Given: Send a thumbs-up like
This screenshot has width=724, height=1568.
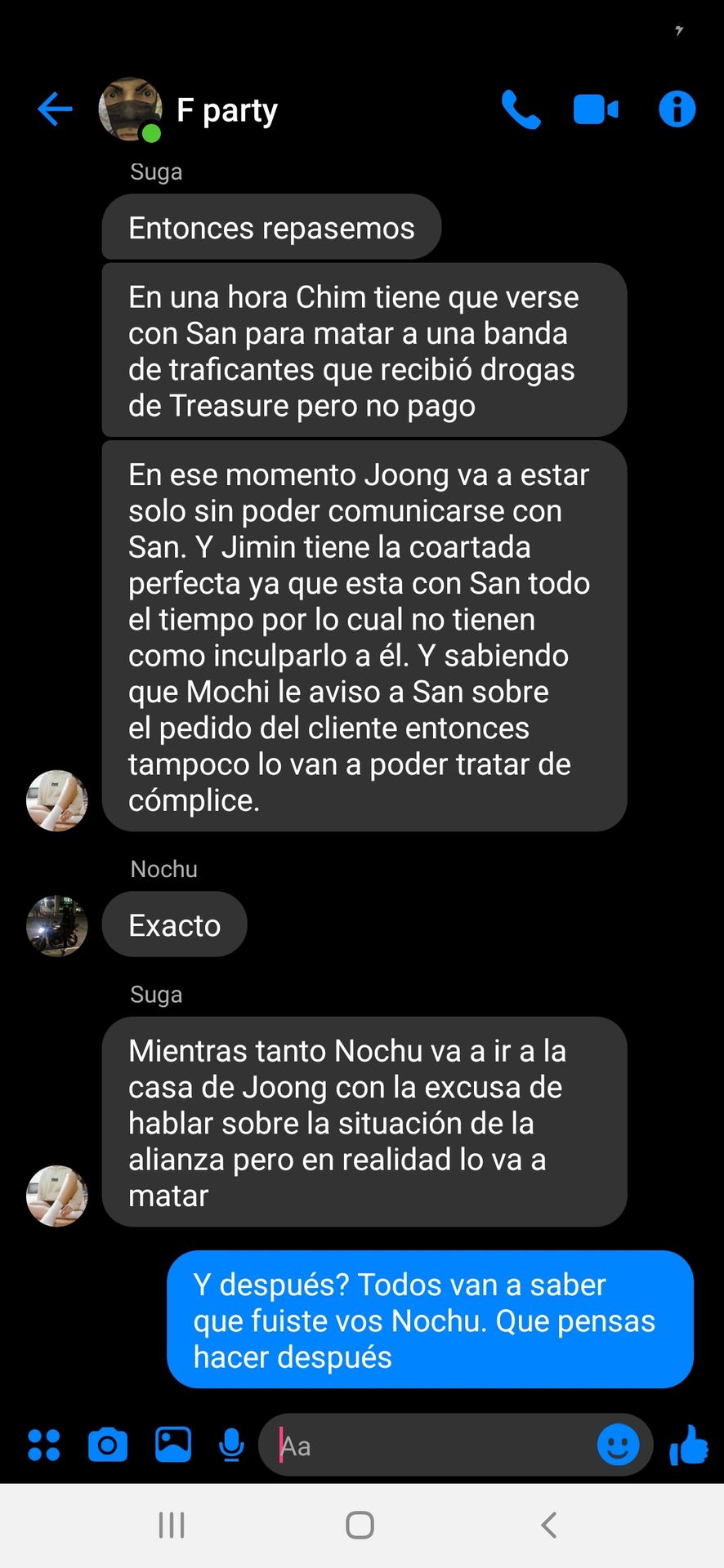Looking at the screenshot, I should pyautogui.click(x=689, y=1444).
